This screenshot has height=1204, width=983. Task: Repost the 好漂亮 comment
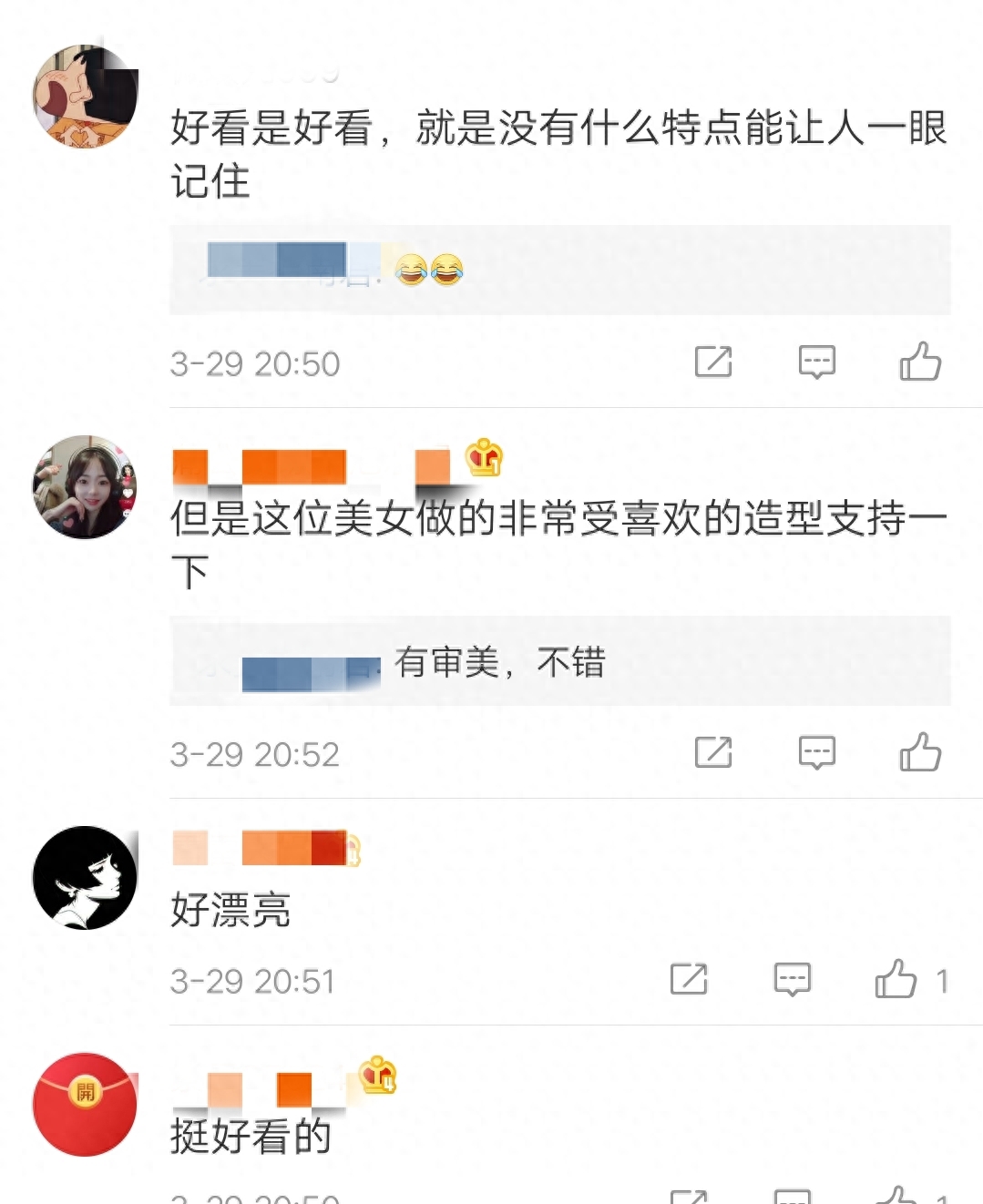(x=689, y=979)
